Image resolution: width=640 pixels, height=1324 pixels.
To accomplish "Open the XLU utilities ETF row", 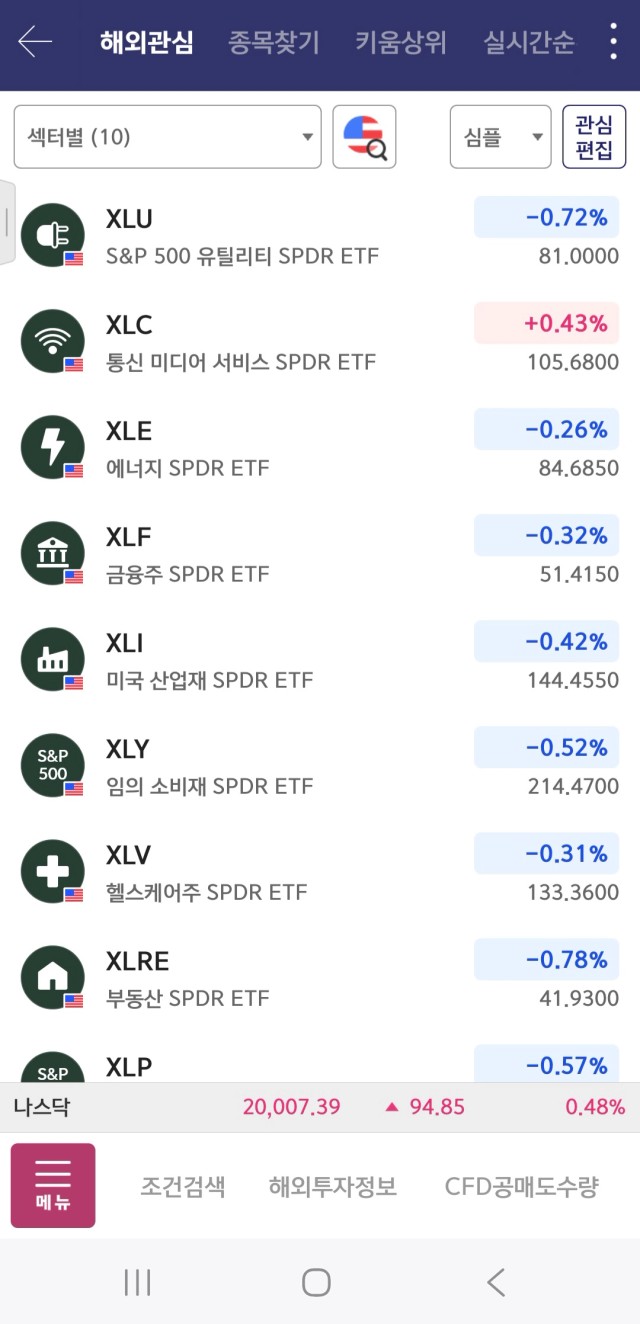I will click(x=320, y=235).
